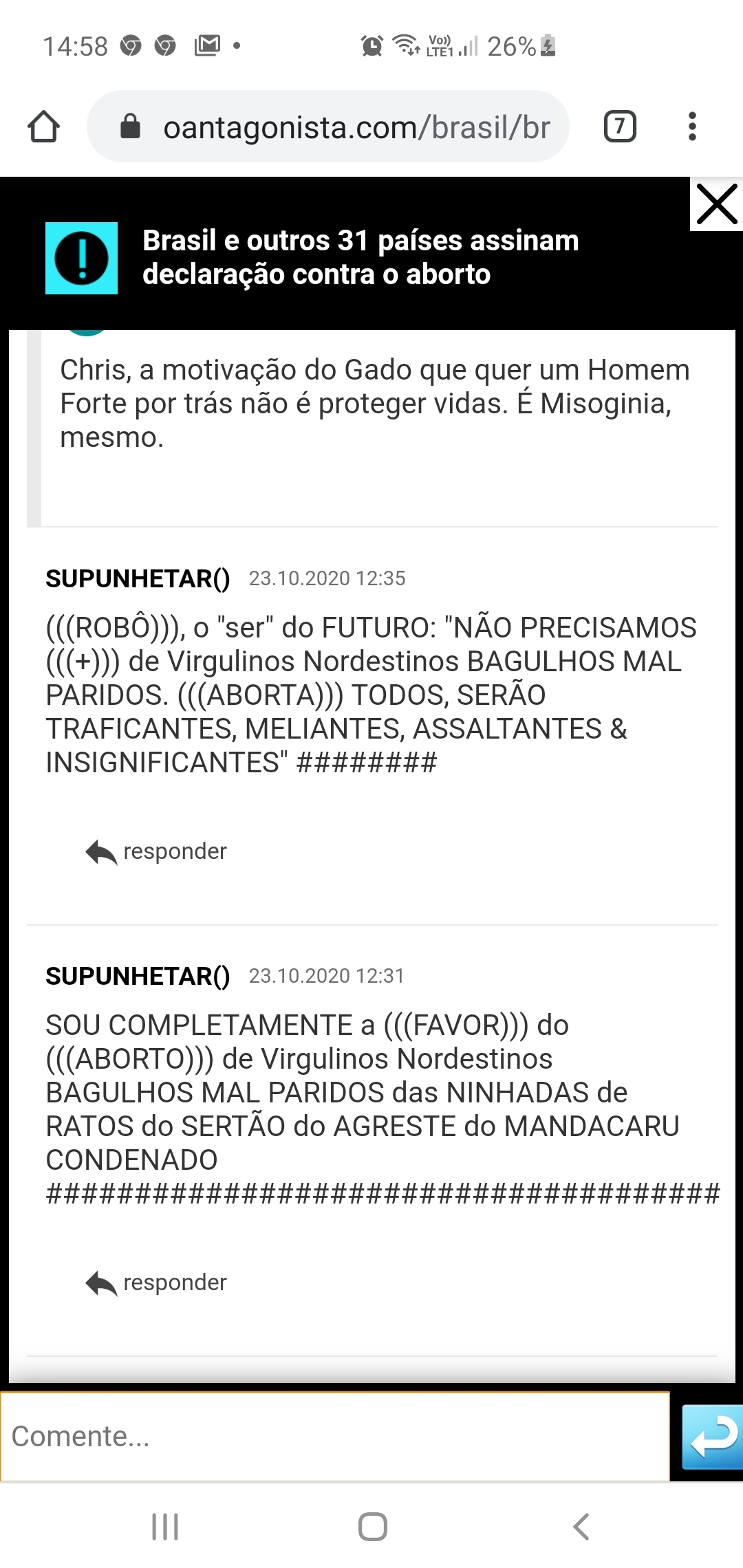Go back using the system back button
The image size is (743, 1568).
coord(581,1527)
